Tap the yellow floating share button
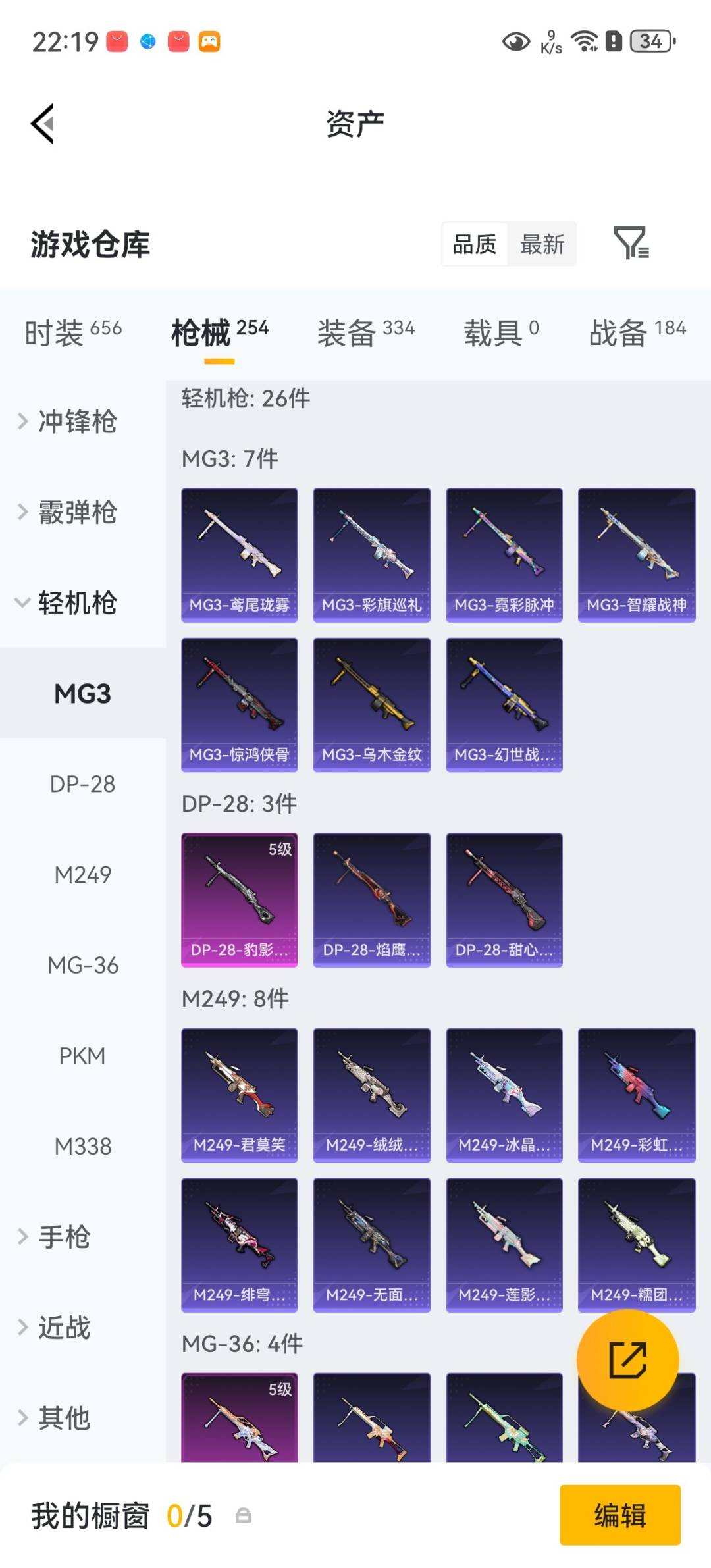711x1568 pixels. (627, 1360)
